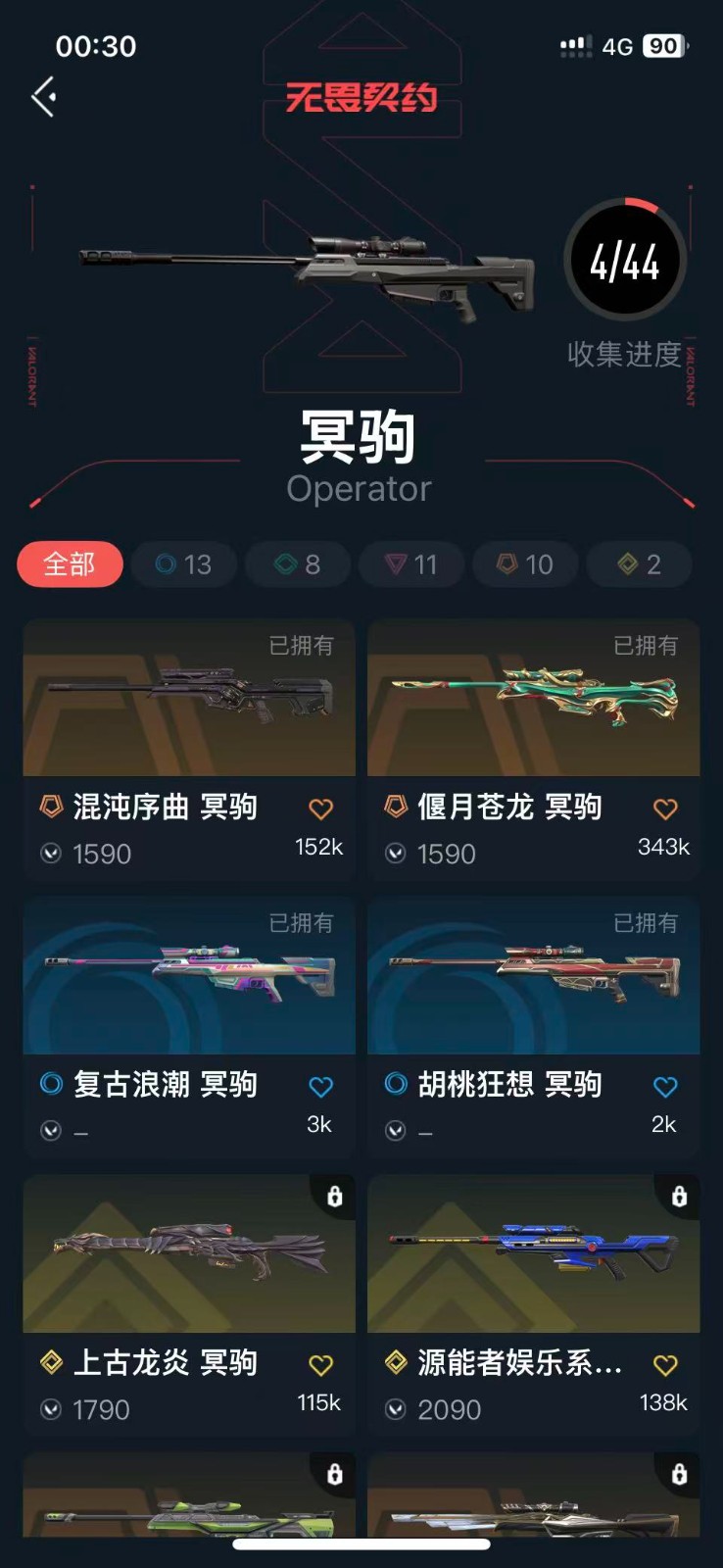Like the 偃月苍龙 冥驹 skin

coord(665,809)
